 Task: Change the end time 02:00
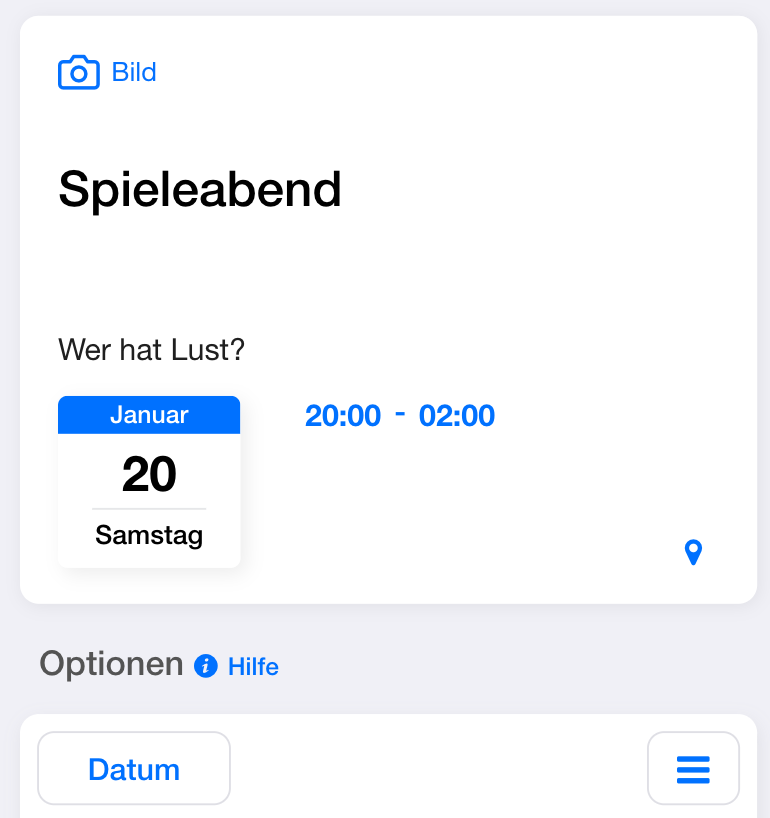tap(457, 416)
